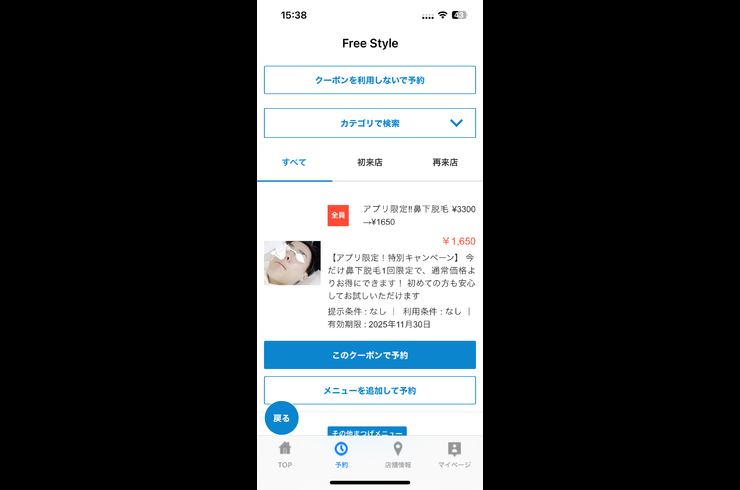Expand the カテゴリで検索 dropdown

(369, 123)
